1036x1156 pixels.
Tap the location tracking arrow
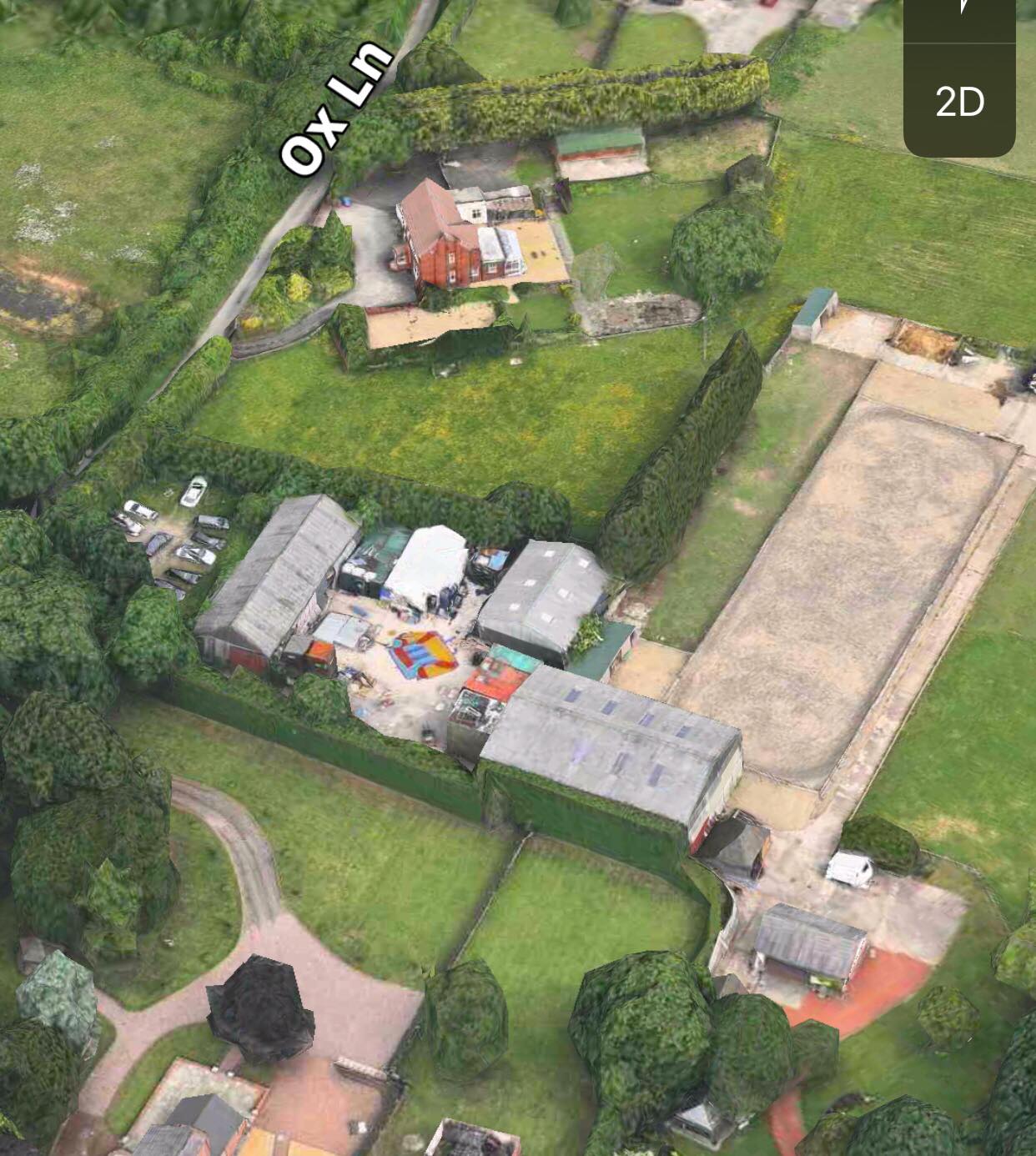(x=963, y=8)
